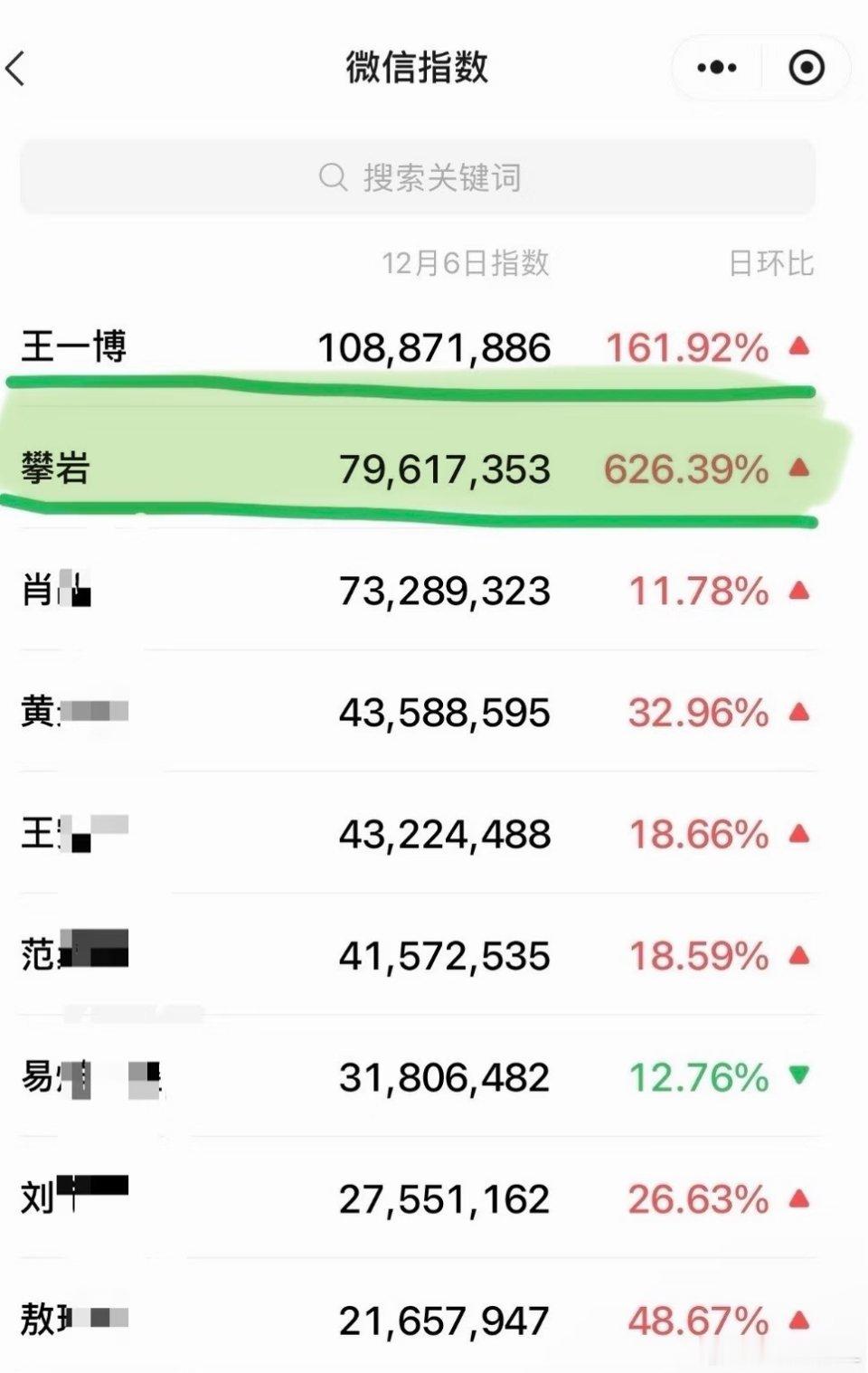Tap the mini-program close capsule button
Screen dimensions: 868x1373
click(x=807, y=66)
